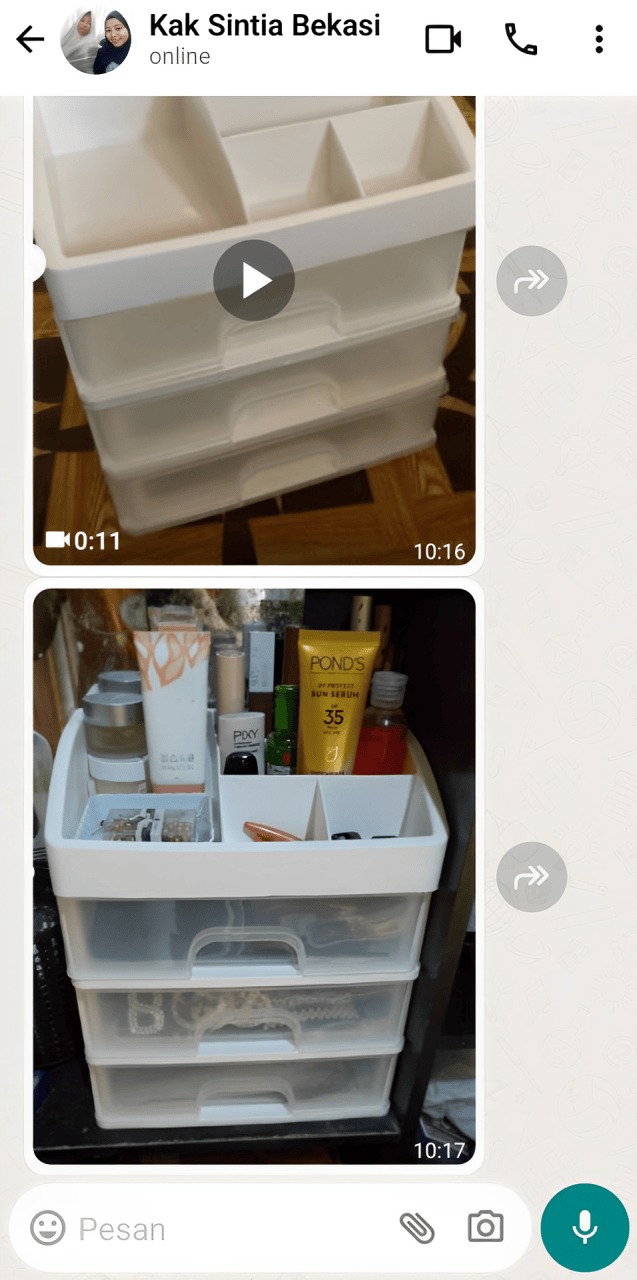Image resolution: width=637 pixels, height=1280 pixels.
Task: Open the overflow menu
Action: (598, 40)
